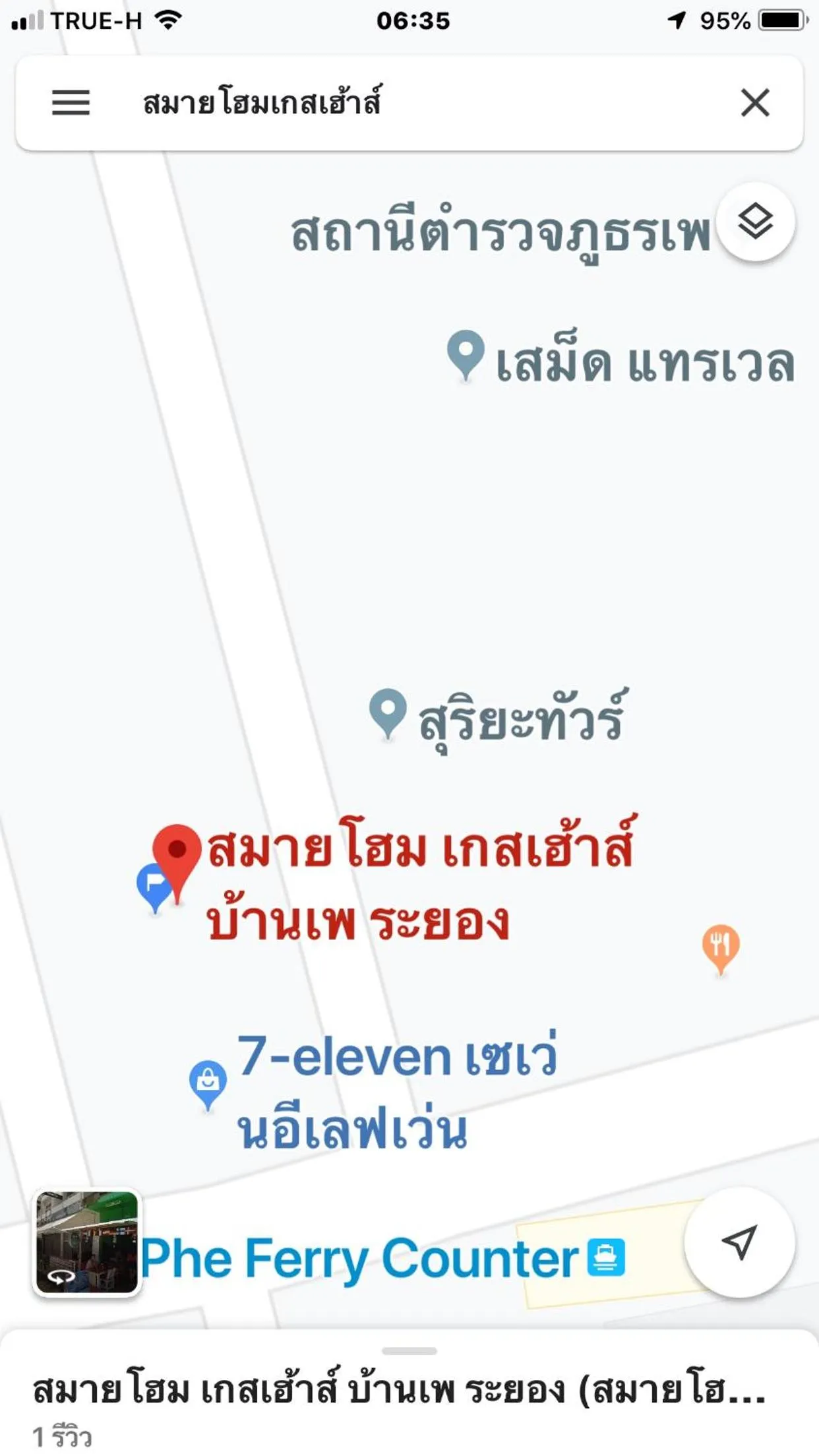The image size is (819, 1456).
Task: Open the street view thumbnail
Action: point(87,1243)
